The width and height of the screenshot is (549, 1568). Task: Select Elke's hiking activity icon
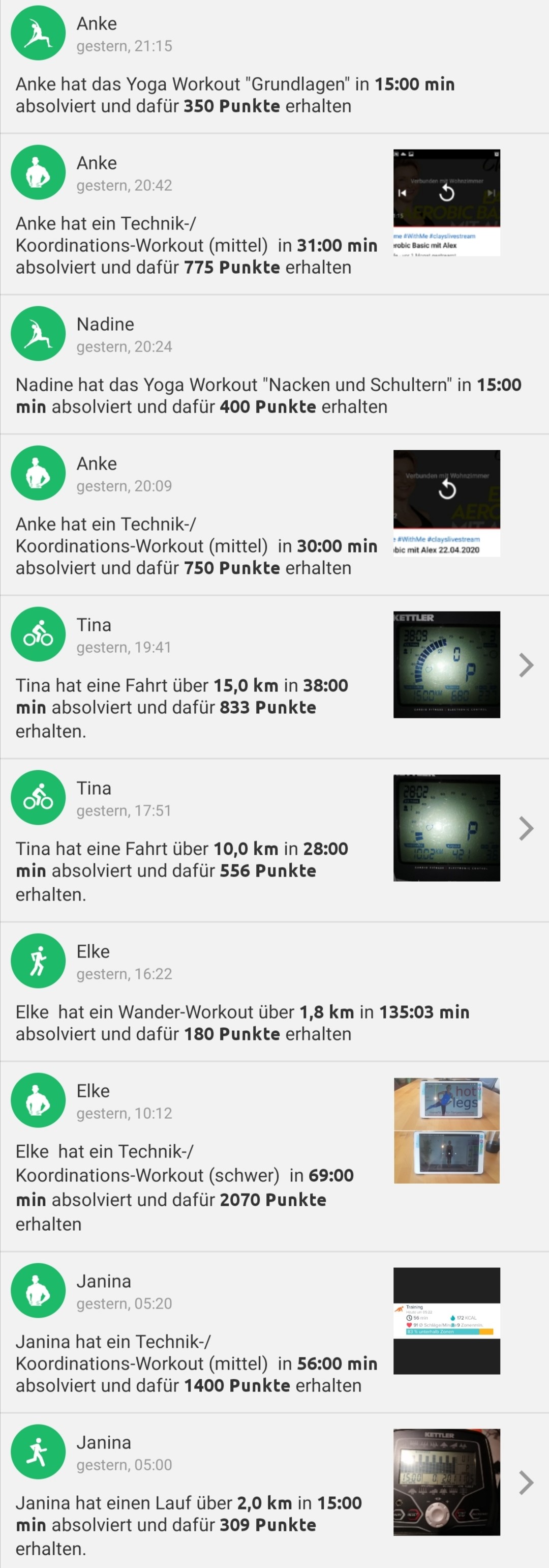click(38, 961)
